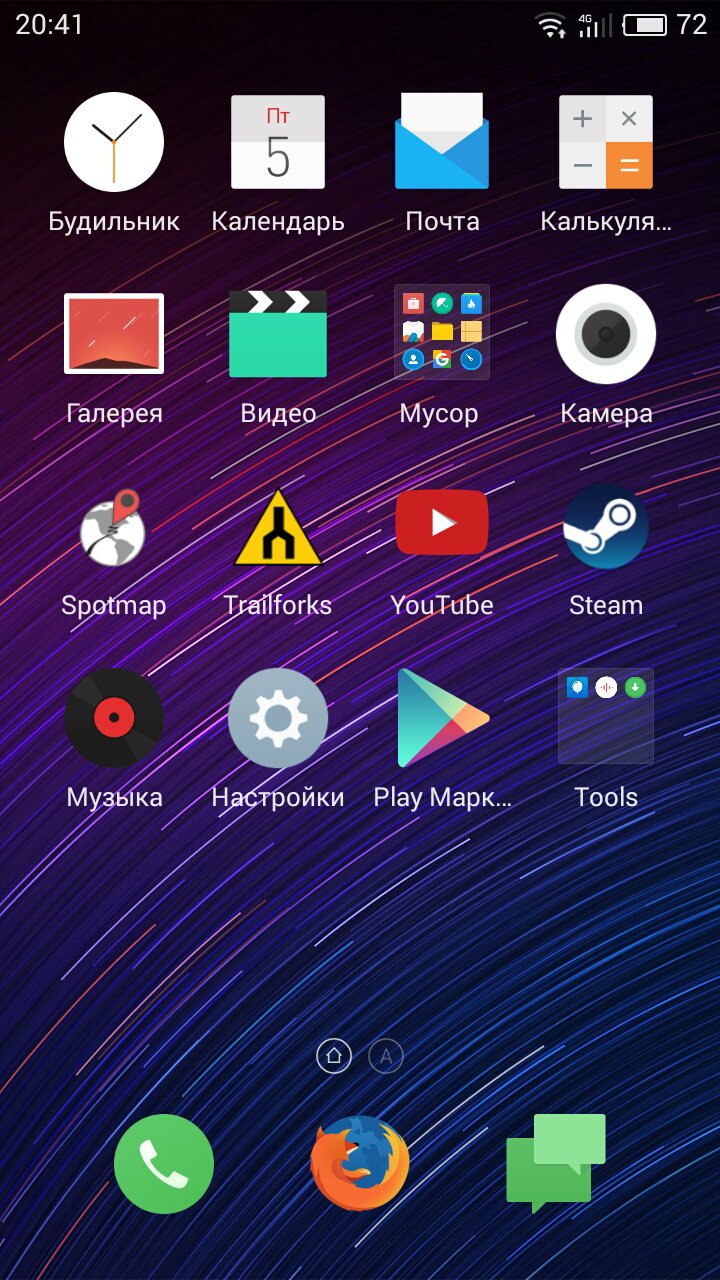Launch the Календарь app
Image resolution: width=720 pixels, height=1280 pixels.
pos(278,142)
